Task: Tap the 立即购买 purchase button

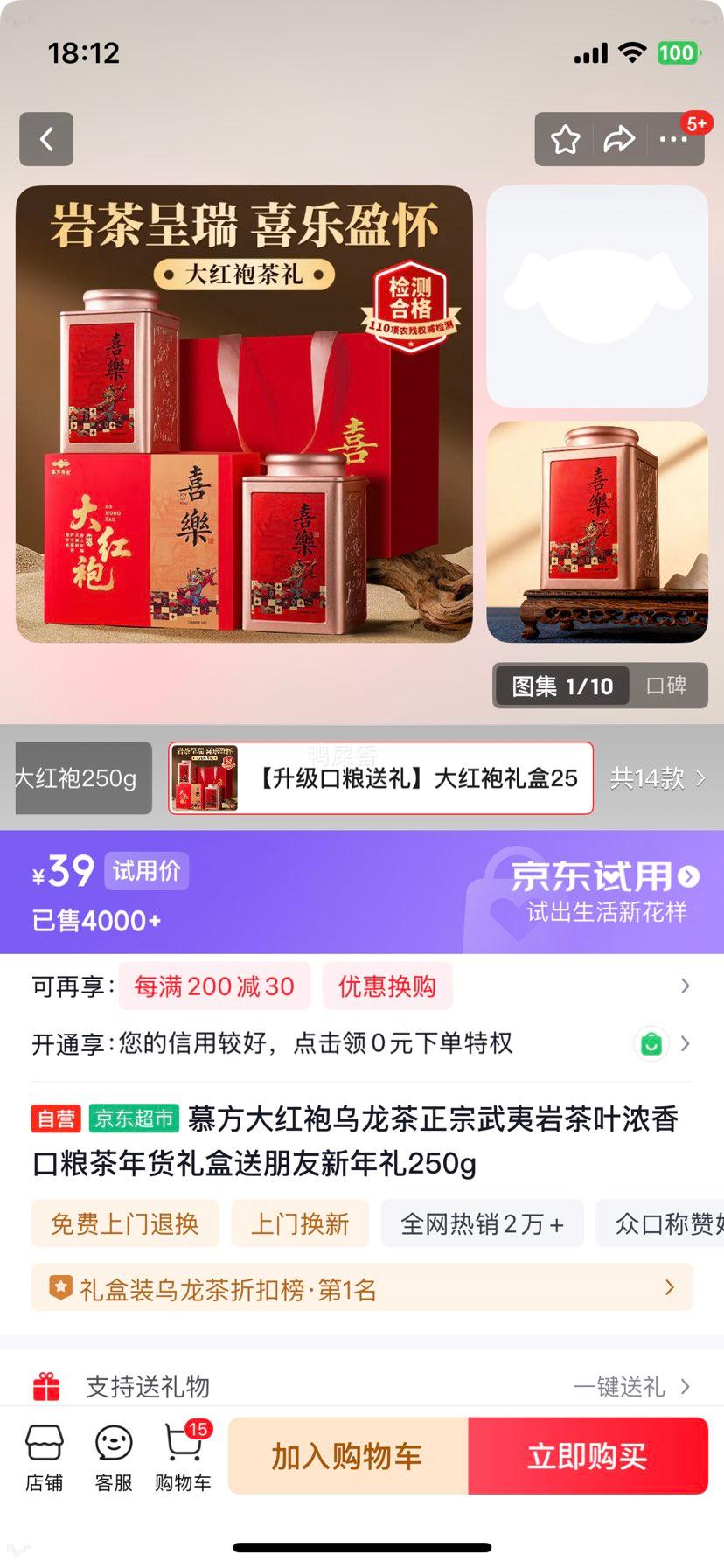Action: tap(588, 1455)
